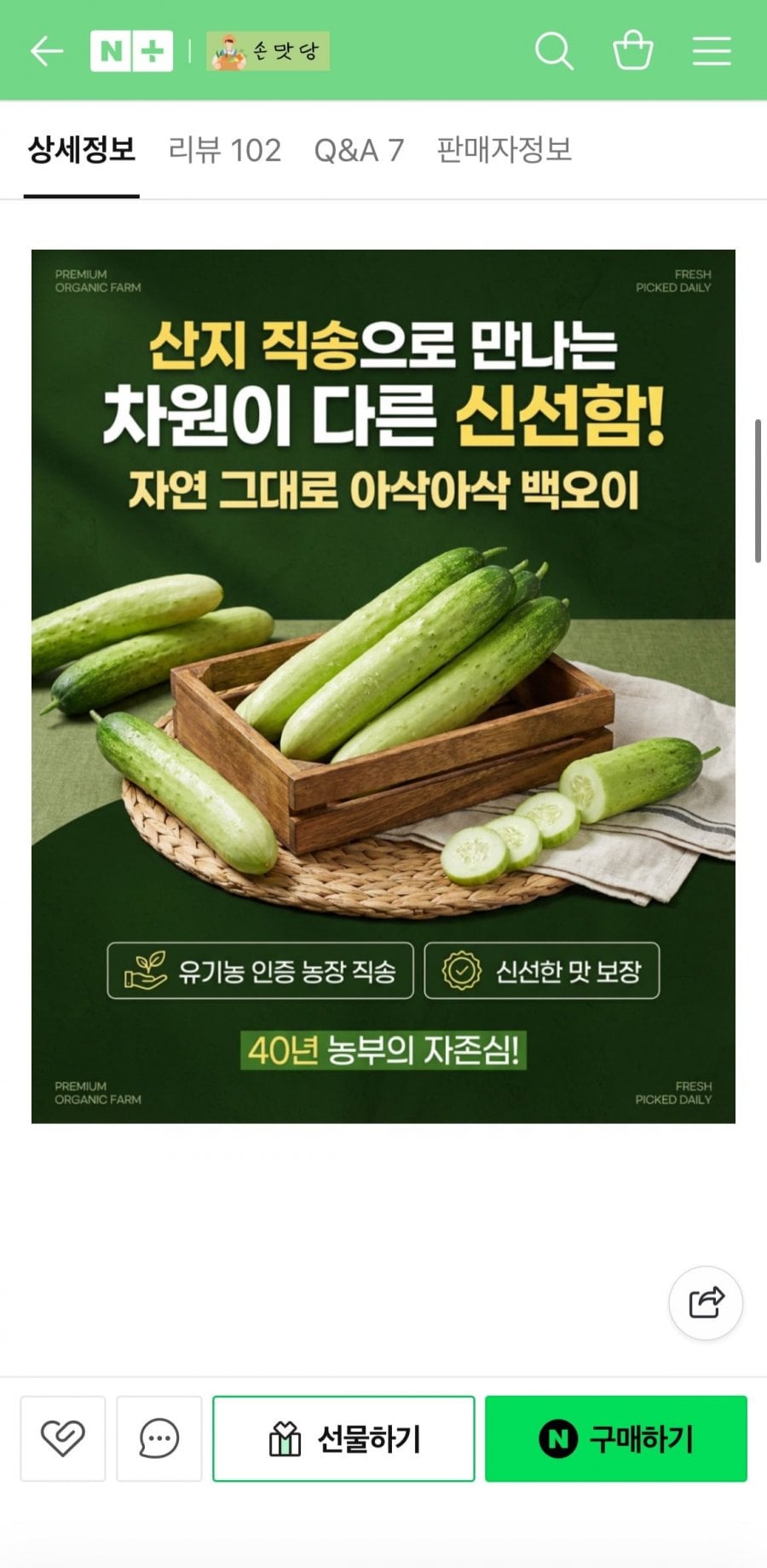Share this product with the floating share button

pos(706,1303)
